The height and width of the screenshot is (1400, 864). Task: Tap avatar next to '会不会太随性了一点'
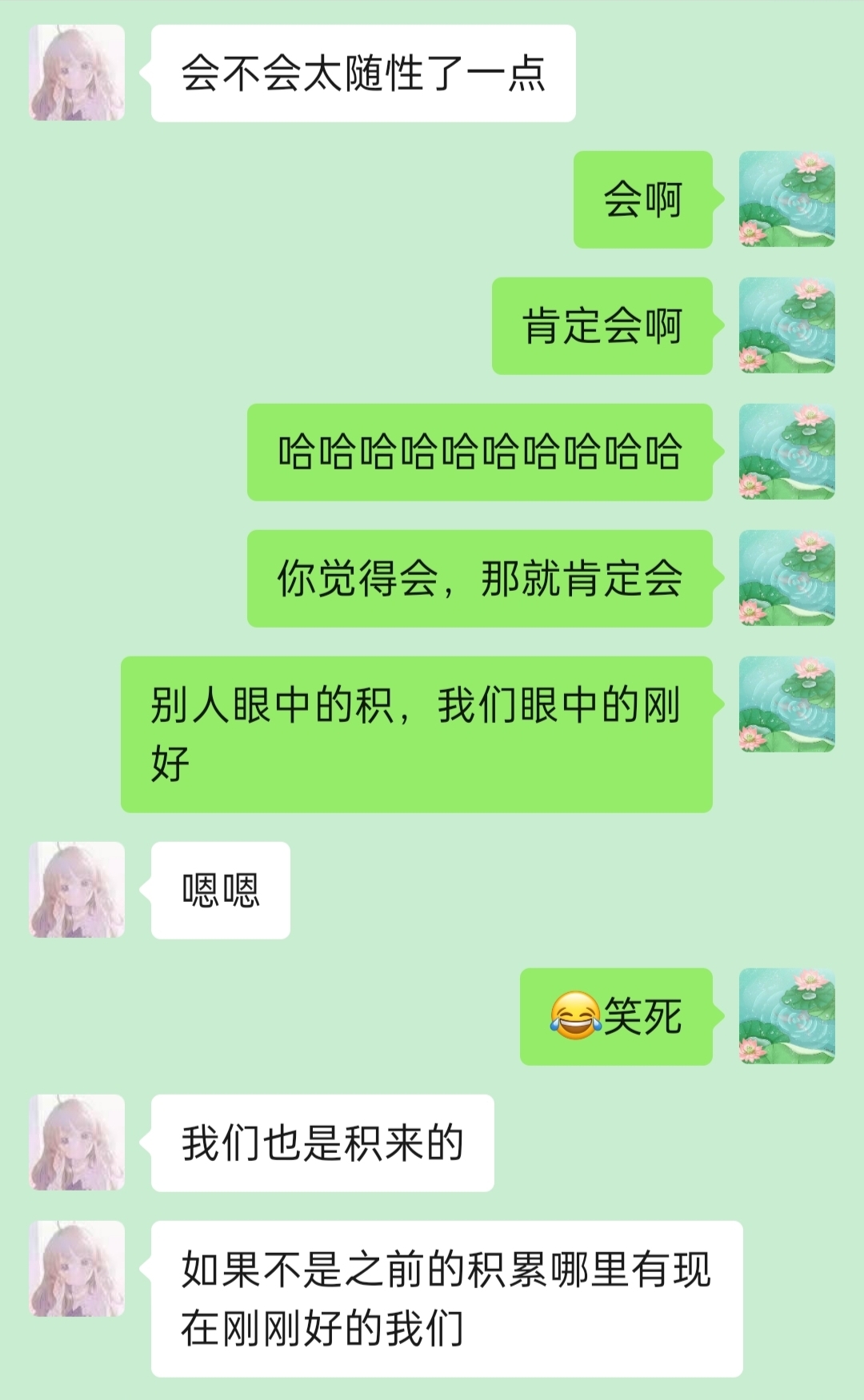[x=77, y=73]
